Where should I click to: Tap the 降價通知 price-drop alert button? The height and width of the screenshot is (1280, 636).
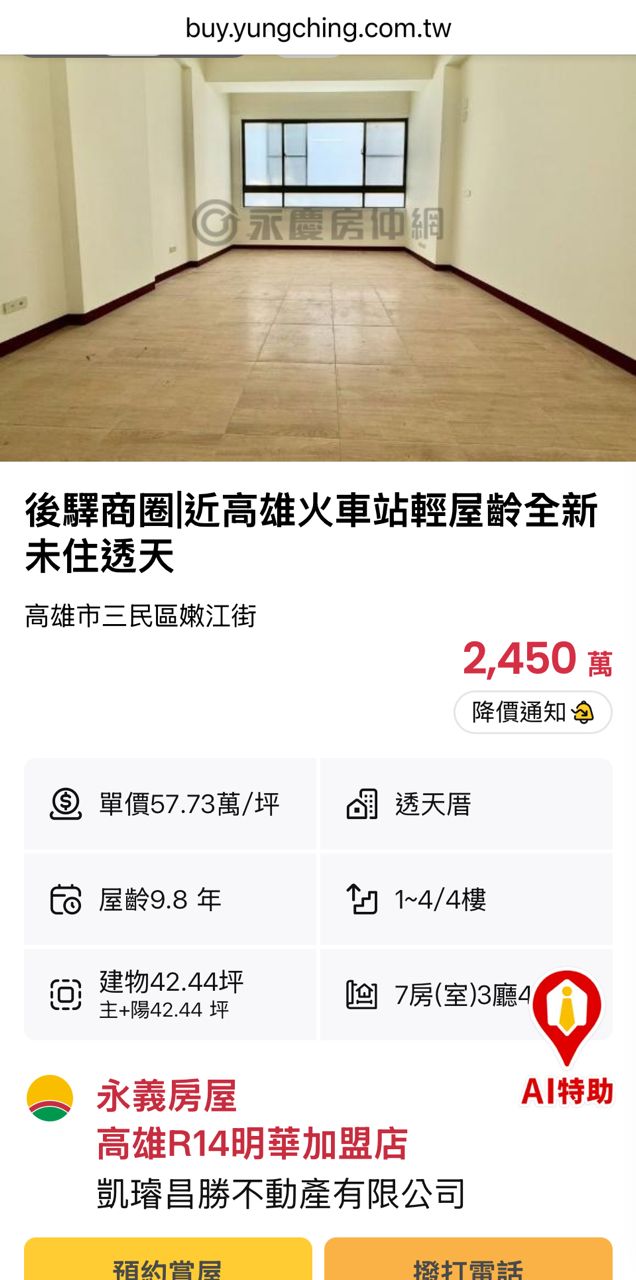(532, 712)
